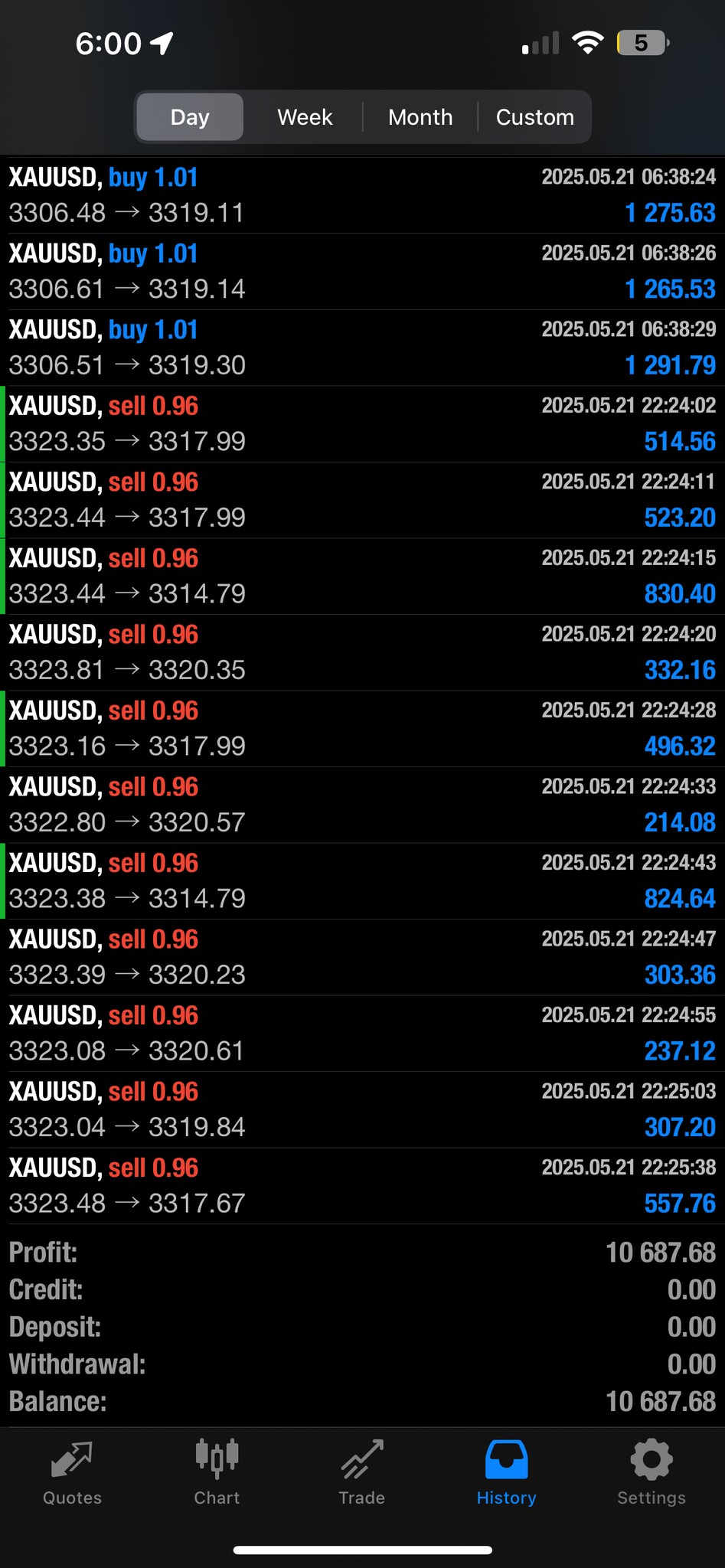725x1568 pixels.
Task: Switch to the Week period
Action: [305, 117]
